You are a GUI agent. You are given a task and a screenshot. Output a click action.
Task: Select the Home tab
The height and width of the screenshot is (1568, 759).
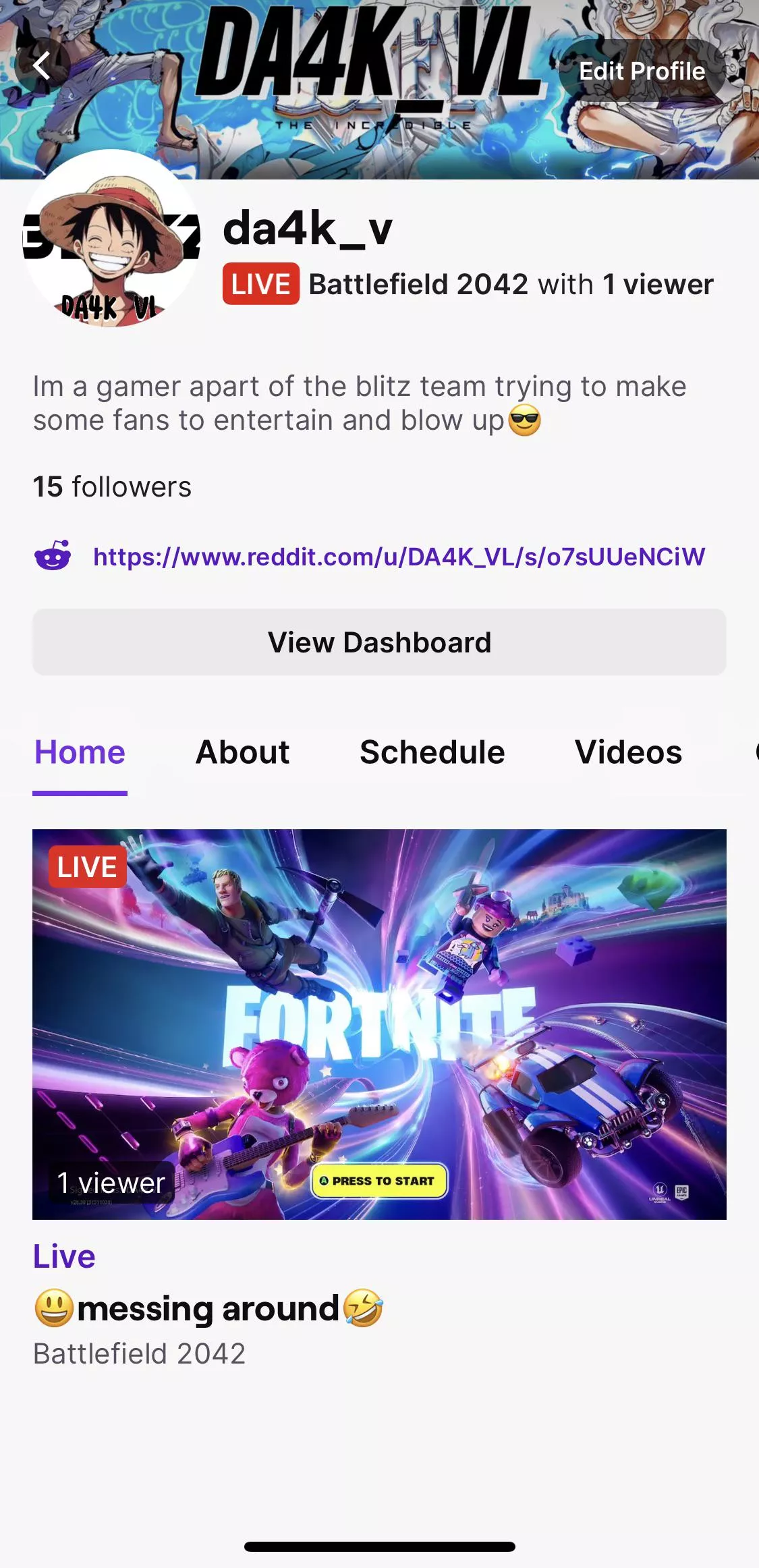[80, 752]
